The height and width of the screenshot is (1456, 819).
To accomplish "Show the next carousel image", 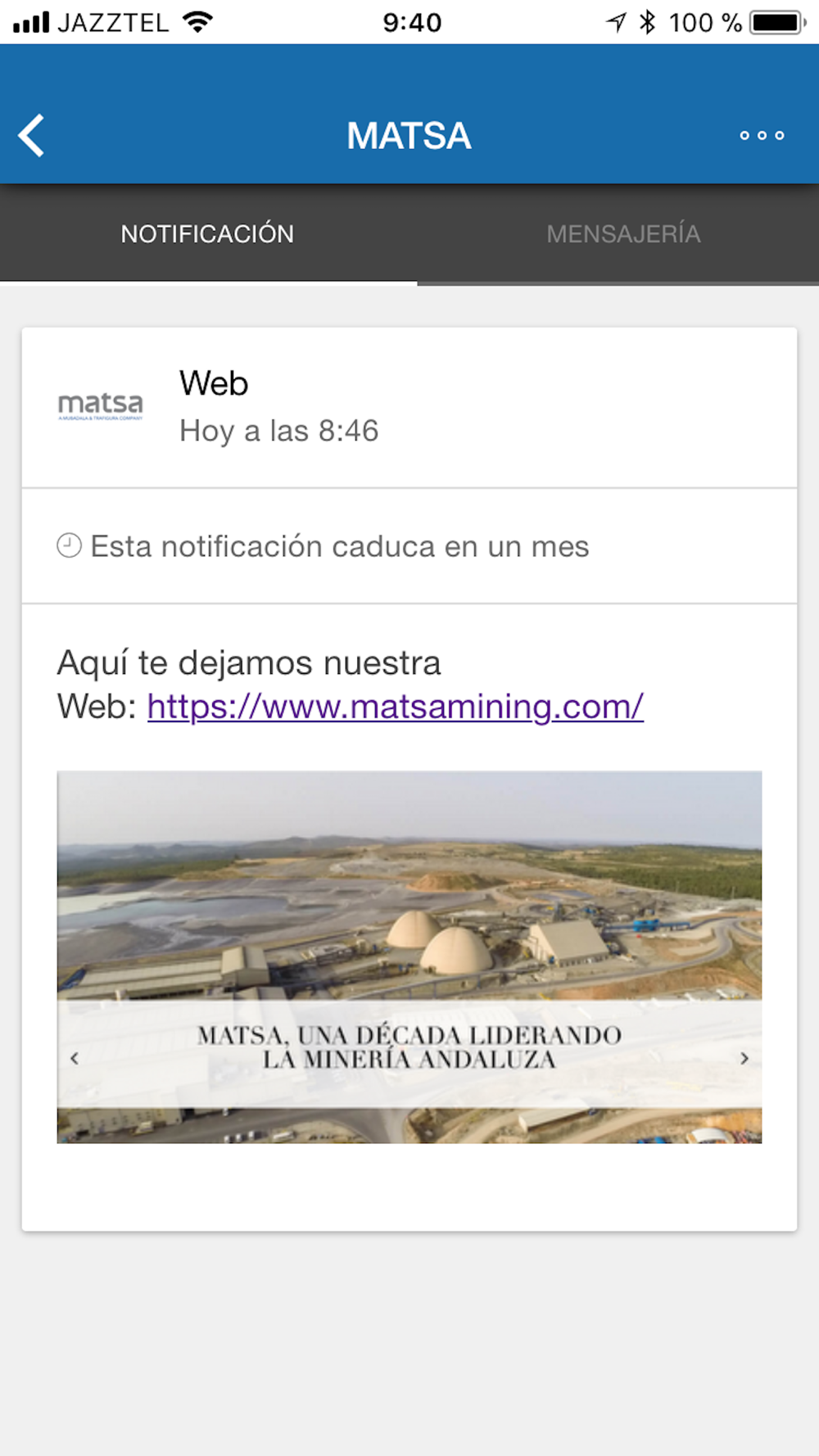I will (x=744, y=1058).
